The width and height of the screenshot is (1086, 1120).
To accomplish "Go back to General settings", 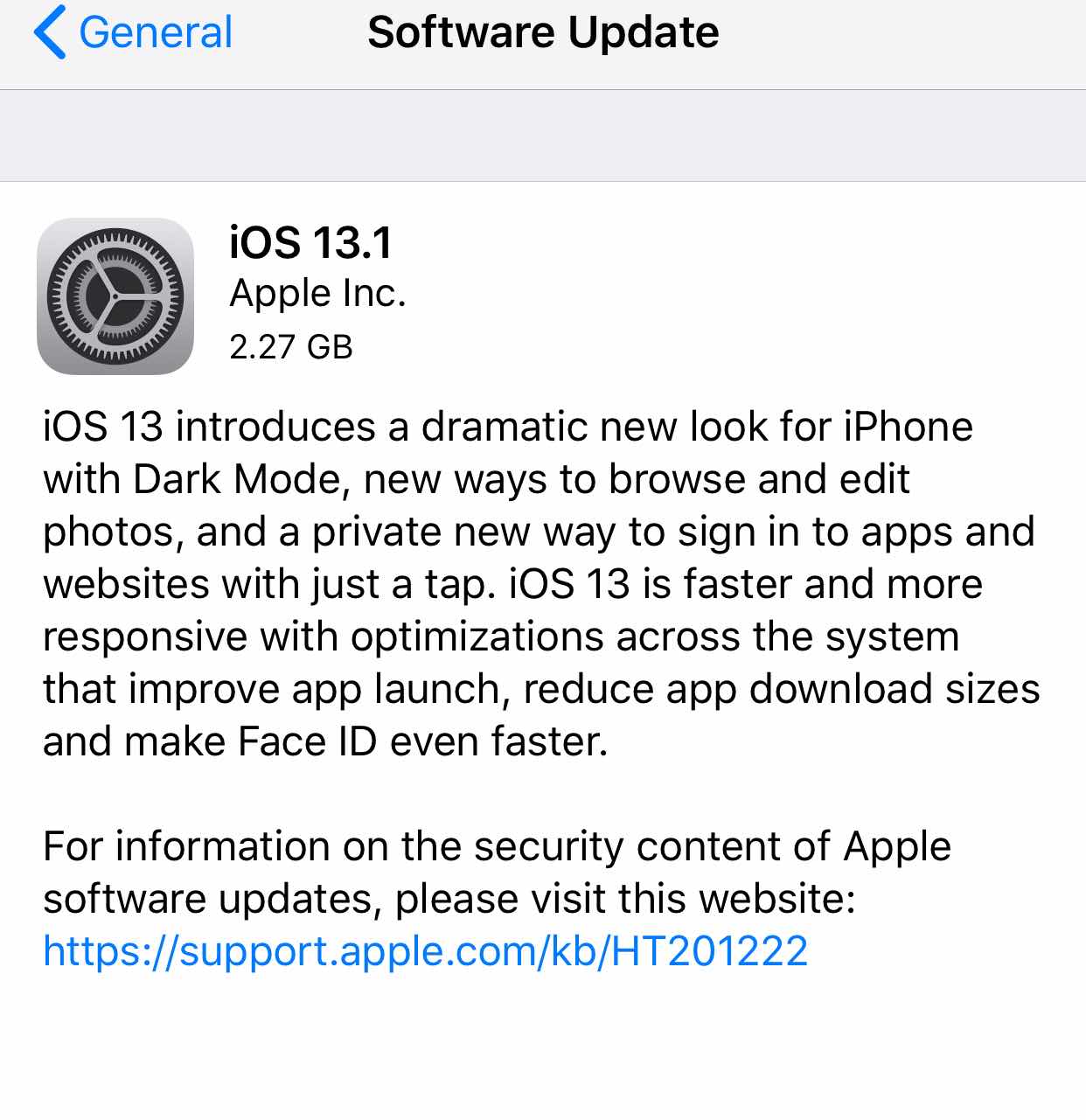I will (133, 33).
